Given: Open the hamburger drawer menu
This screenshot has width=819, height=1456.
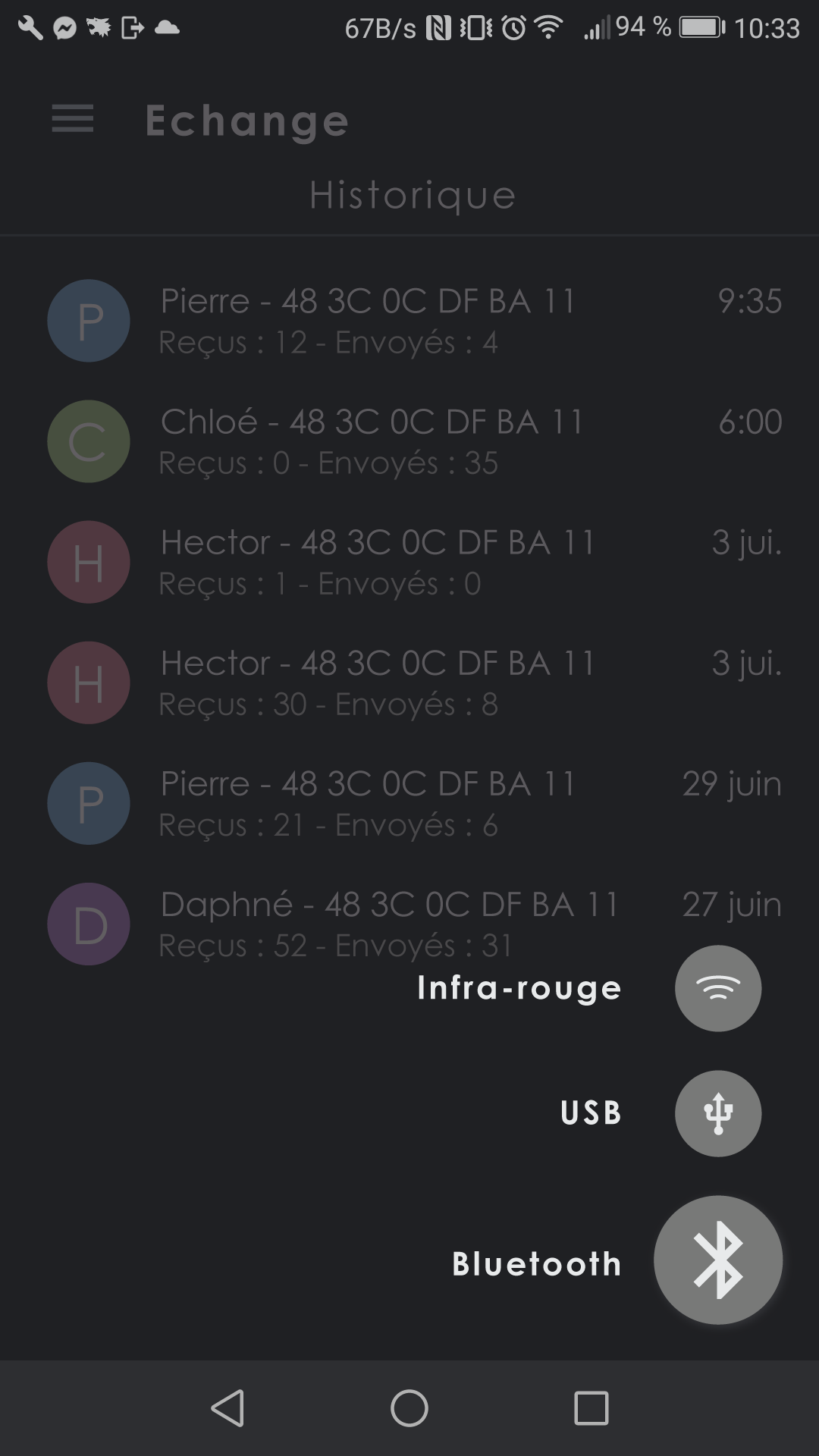Looking at the screenshot, I should click(73, 119).
